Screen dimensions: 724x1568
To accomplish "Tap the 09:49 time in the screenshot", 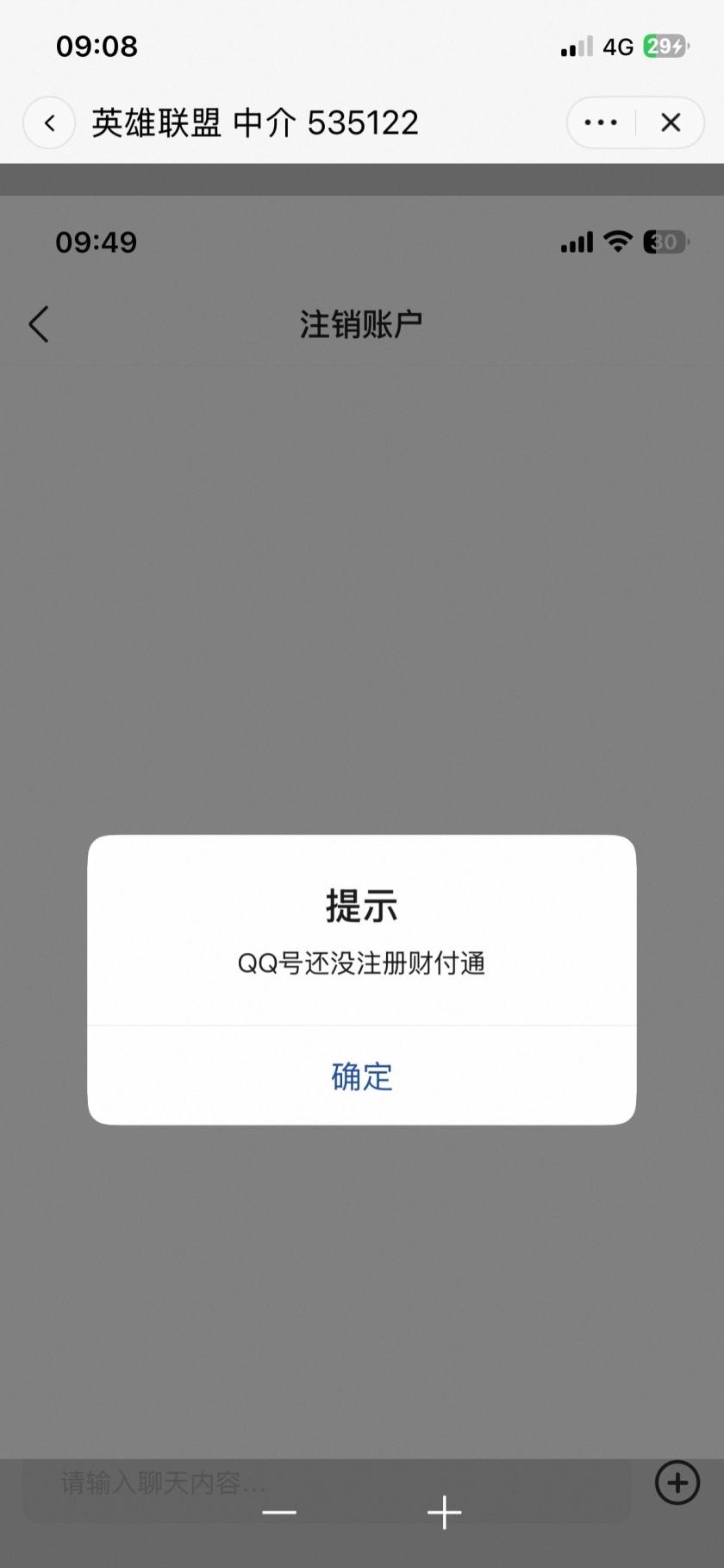I will pyautogui.click(x=97, y=242).
